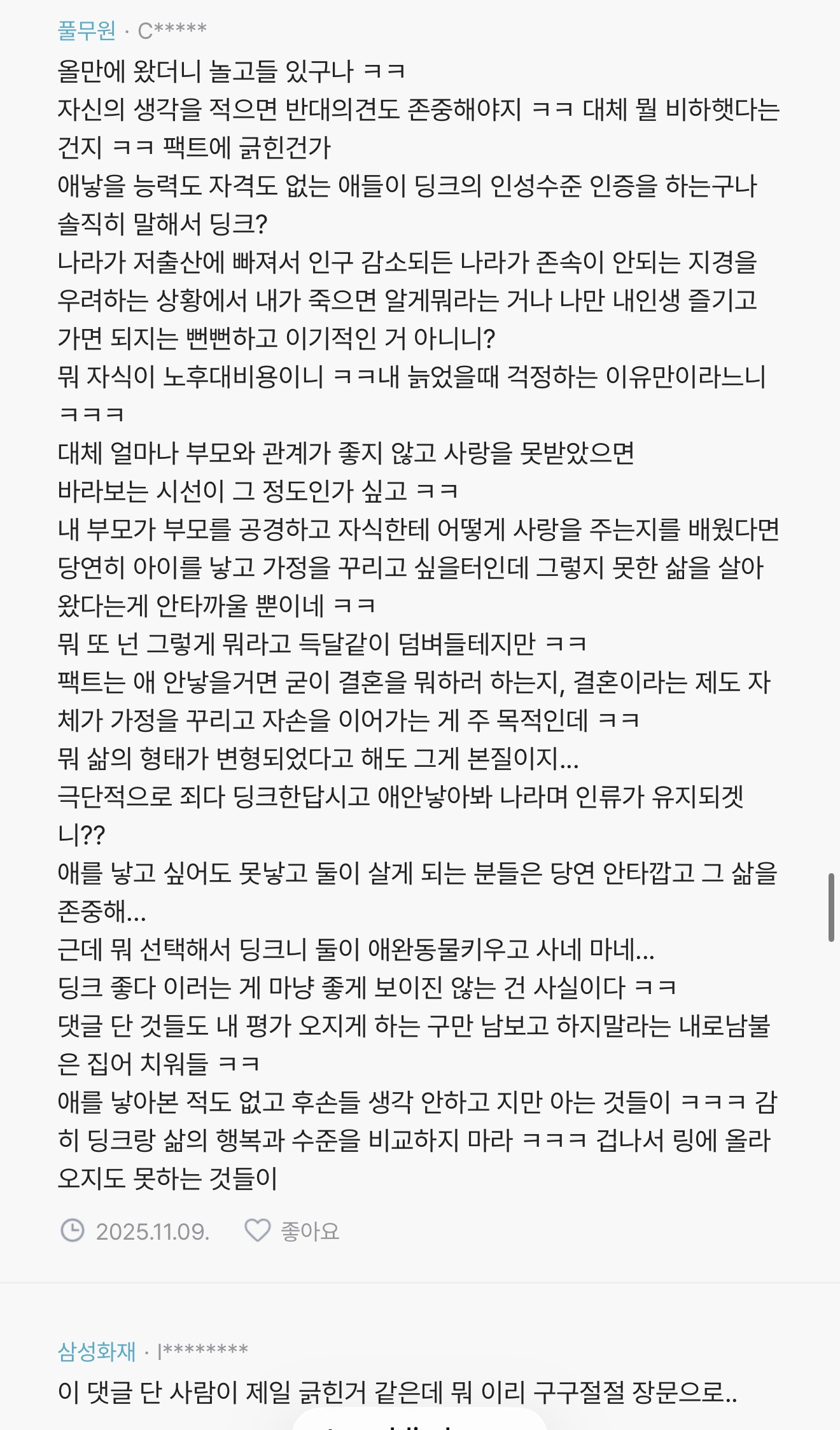
Task: Open the 풀무원 company name link
Action: click(x=87, y=30)
